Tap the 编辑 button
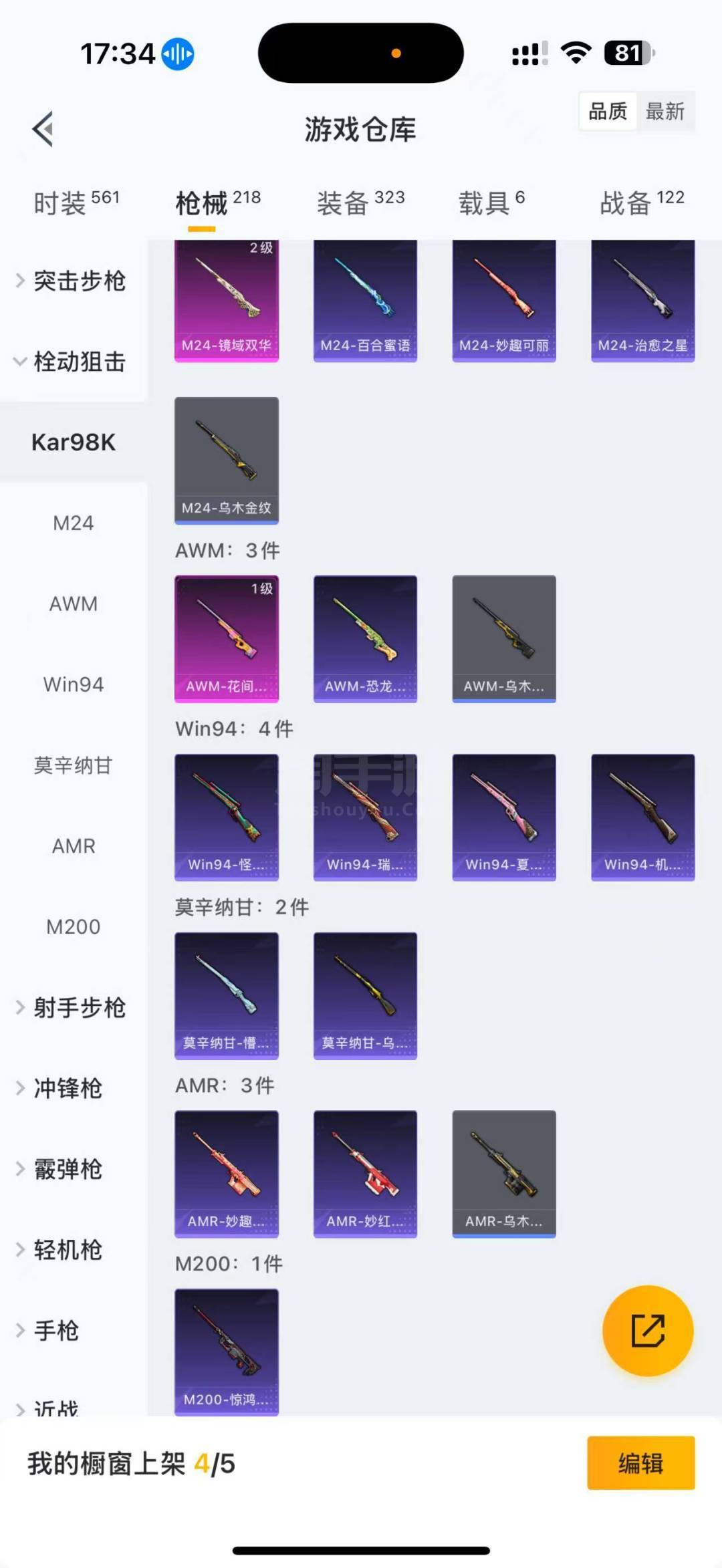Image resolution: width=722 pixels, height=1568 pixels. coord(640,1463)
